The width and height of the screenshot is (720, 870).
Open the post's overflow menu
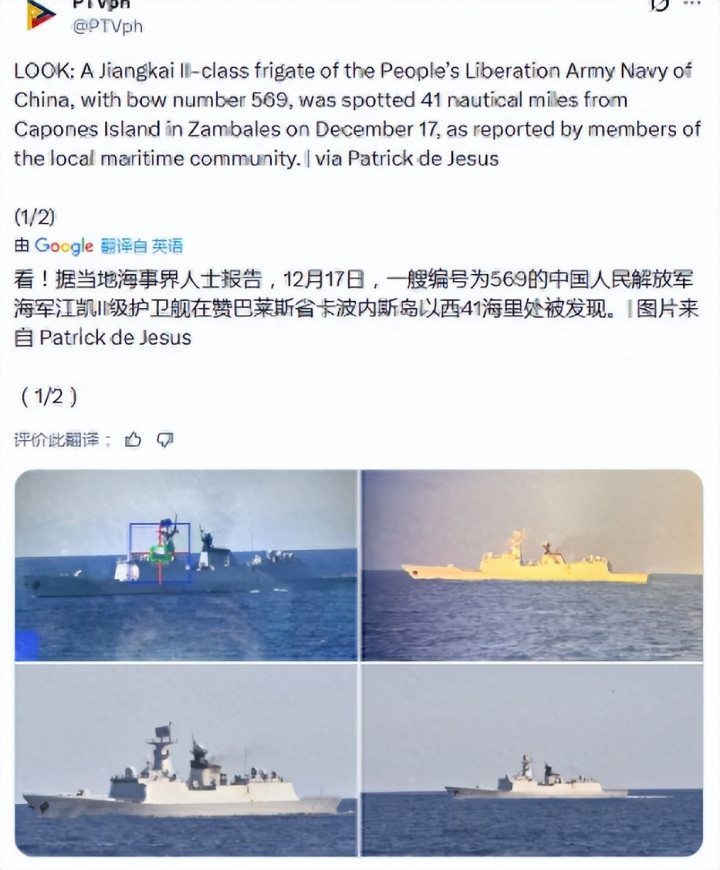[692, 4]
